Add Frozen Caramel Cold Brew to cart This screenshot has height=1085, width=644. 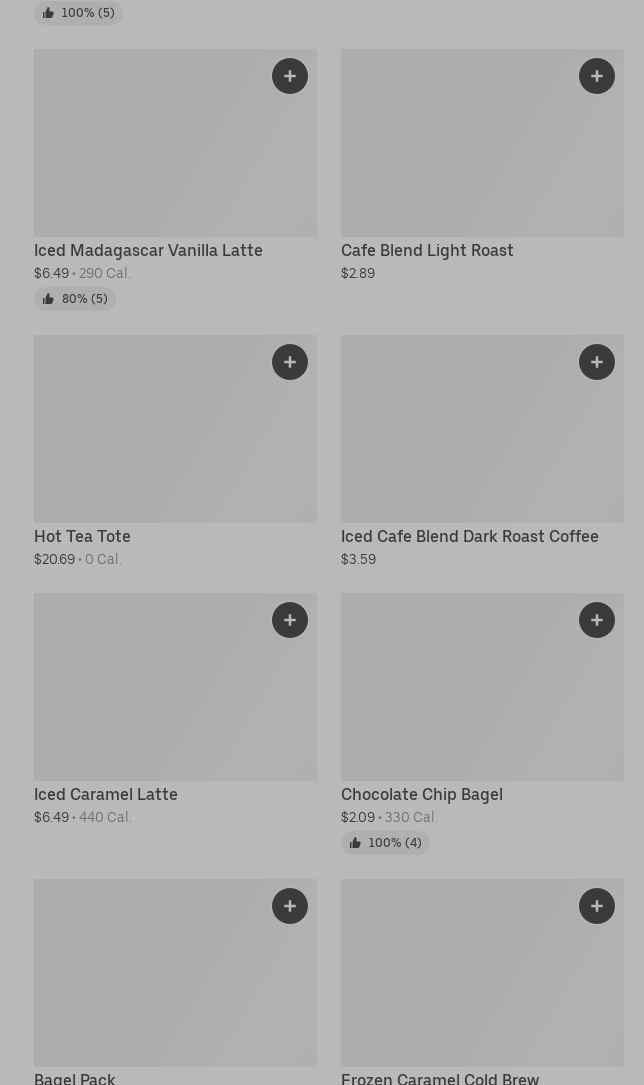click(x=597, y=906)
